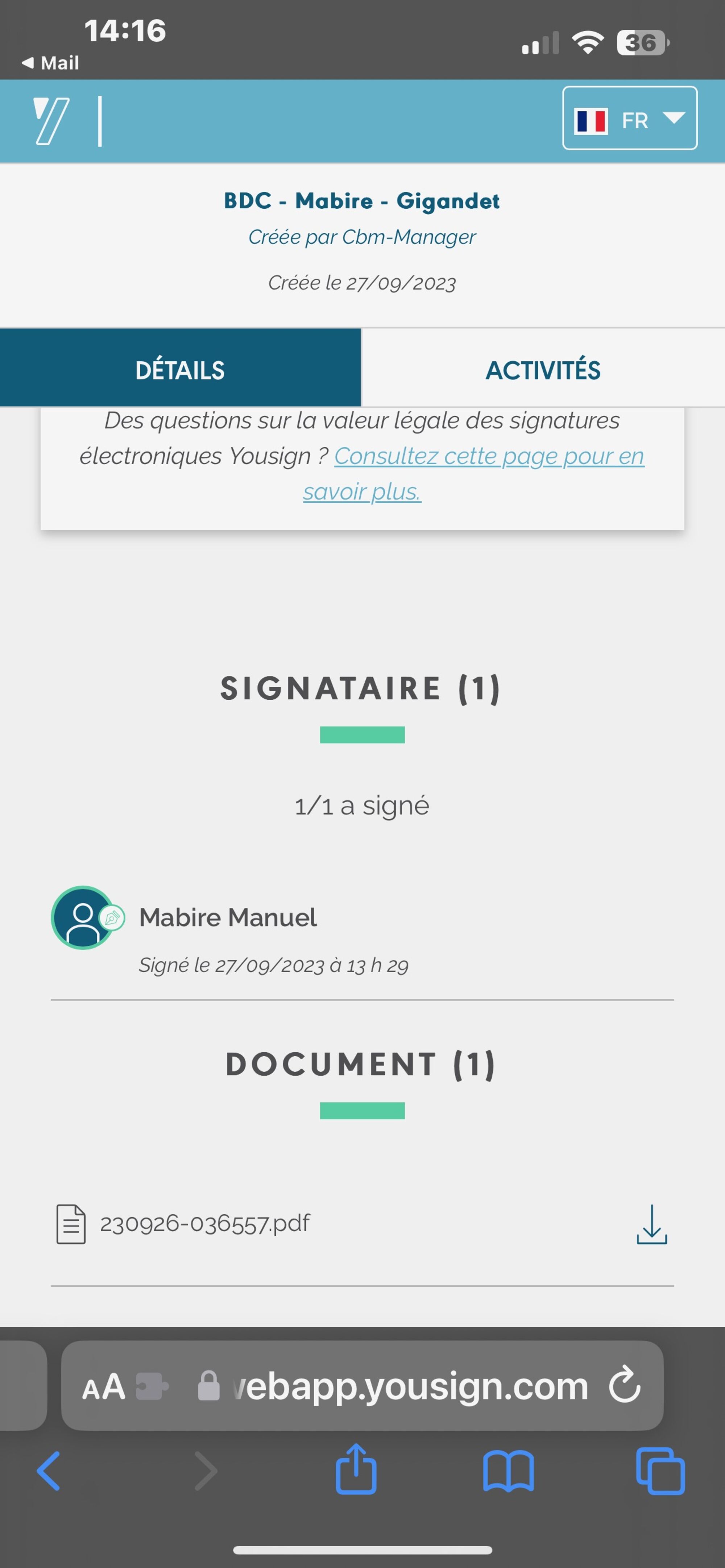Switch to the Activités tab

(x=542, y=370)
